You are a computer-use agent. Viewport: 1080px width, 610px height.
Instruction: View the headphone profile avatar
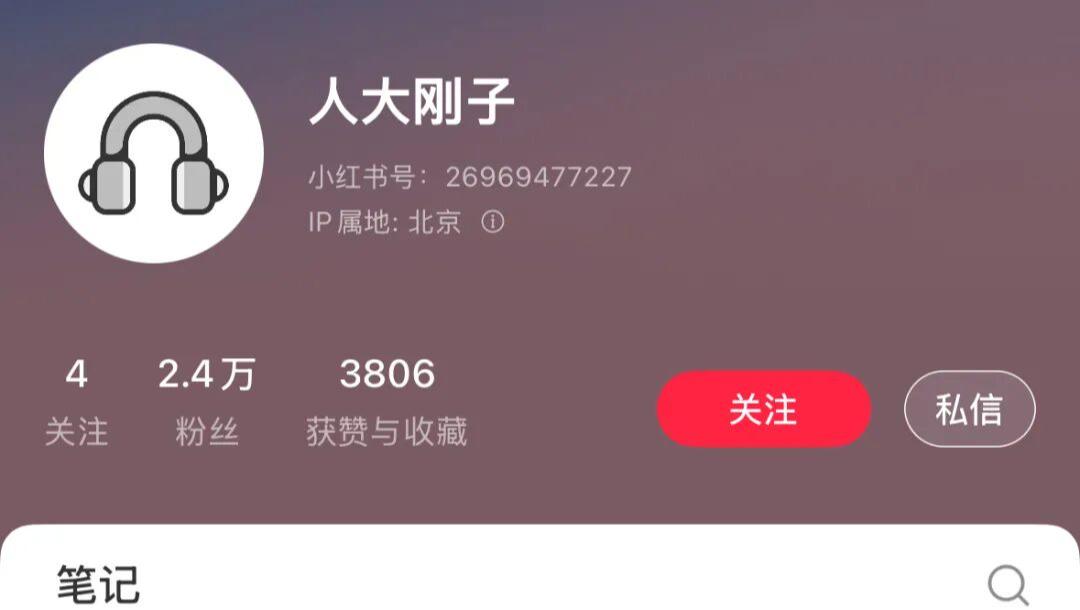154,153
